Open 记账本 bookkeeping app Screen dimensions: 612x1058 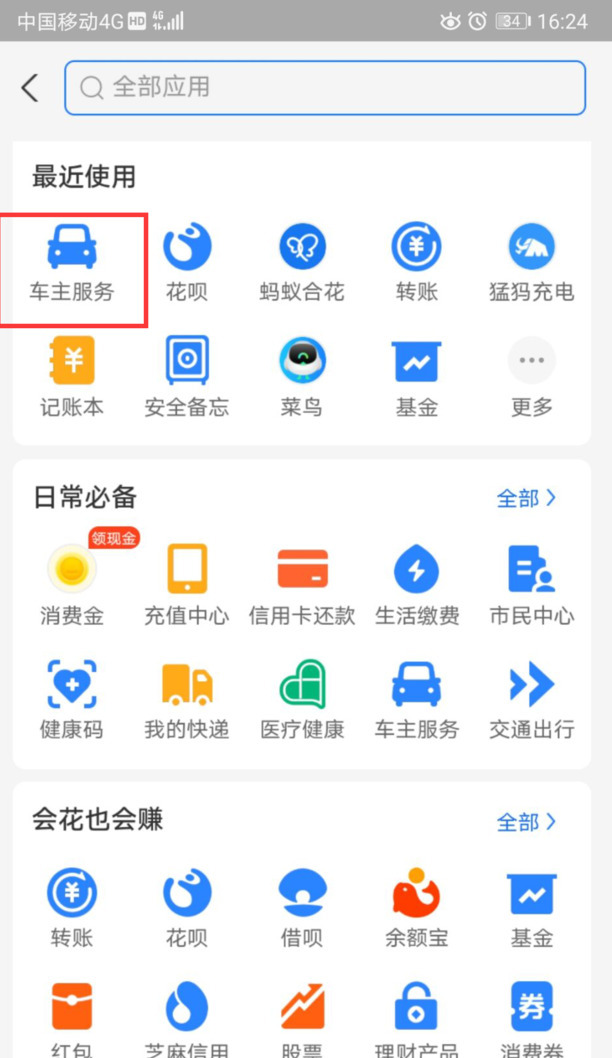point(72,376)
